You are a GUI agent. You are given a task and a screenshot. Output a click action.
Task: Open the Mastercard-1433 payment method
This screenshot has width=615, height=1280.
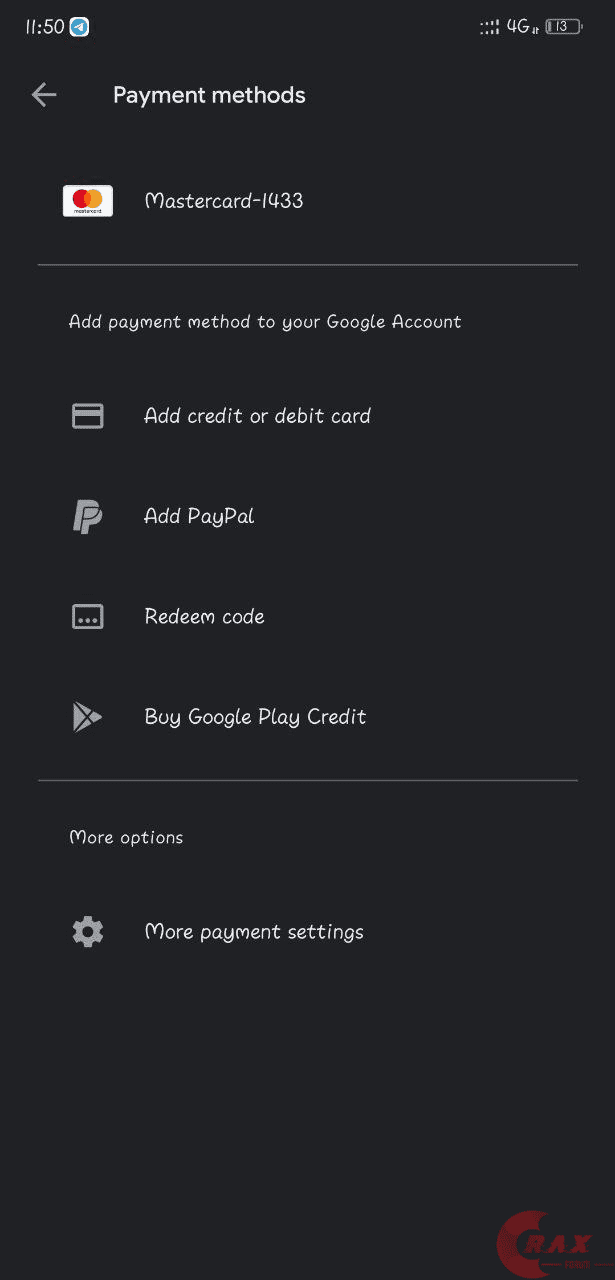[223, 201]
